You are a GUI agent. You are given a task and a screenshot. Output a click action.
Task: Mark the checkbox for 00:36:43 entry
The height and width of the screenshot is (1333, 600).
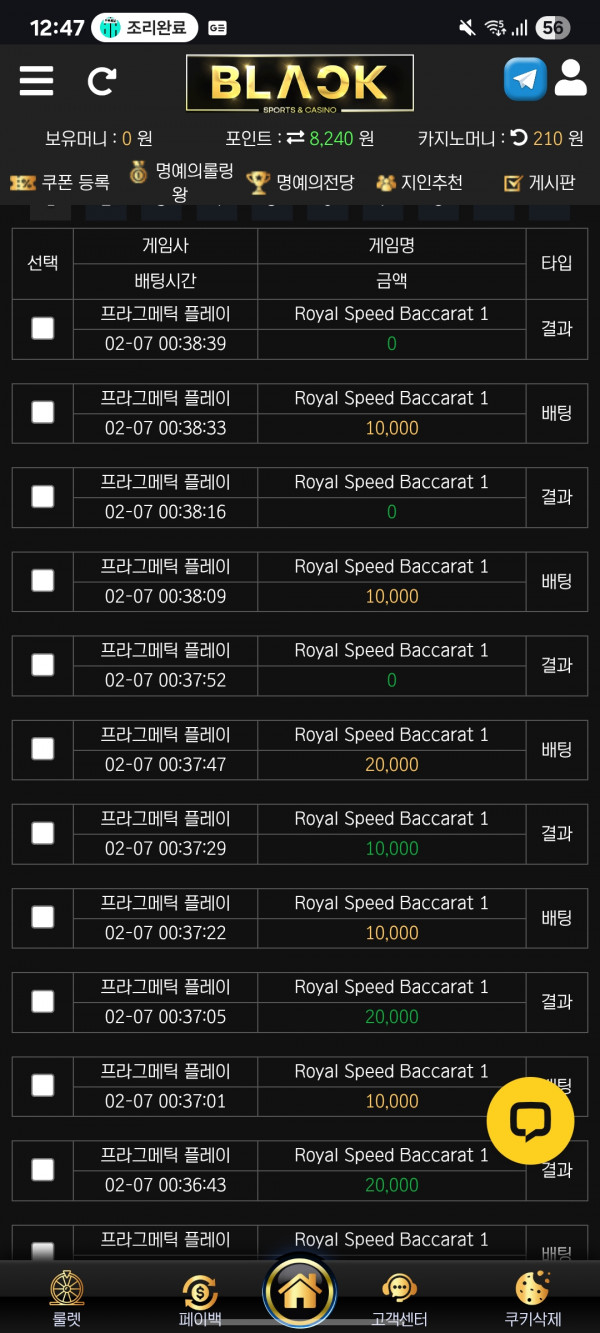pyautogui.click(x=43, y=1169)
